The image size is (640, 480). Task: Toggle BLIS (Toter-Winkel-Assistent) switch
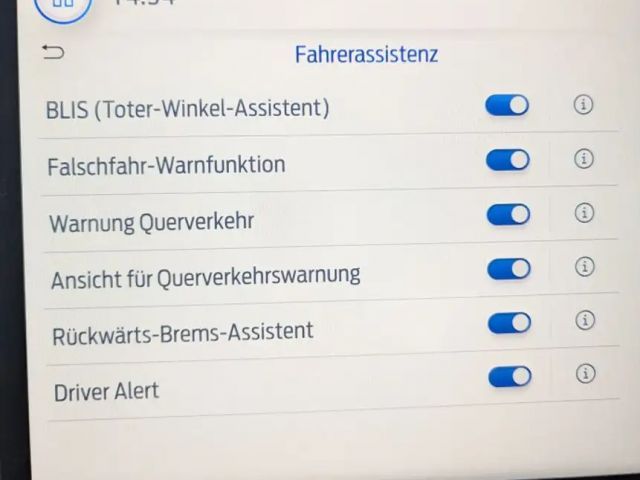(507, 105)
